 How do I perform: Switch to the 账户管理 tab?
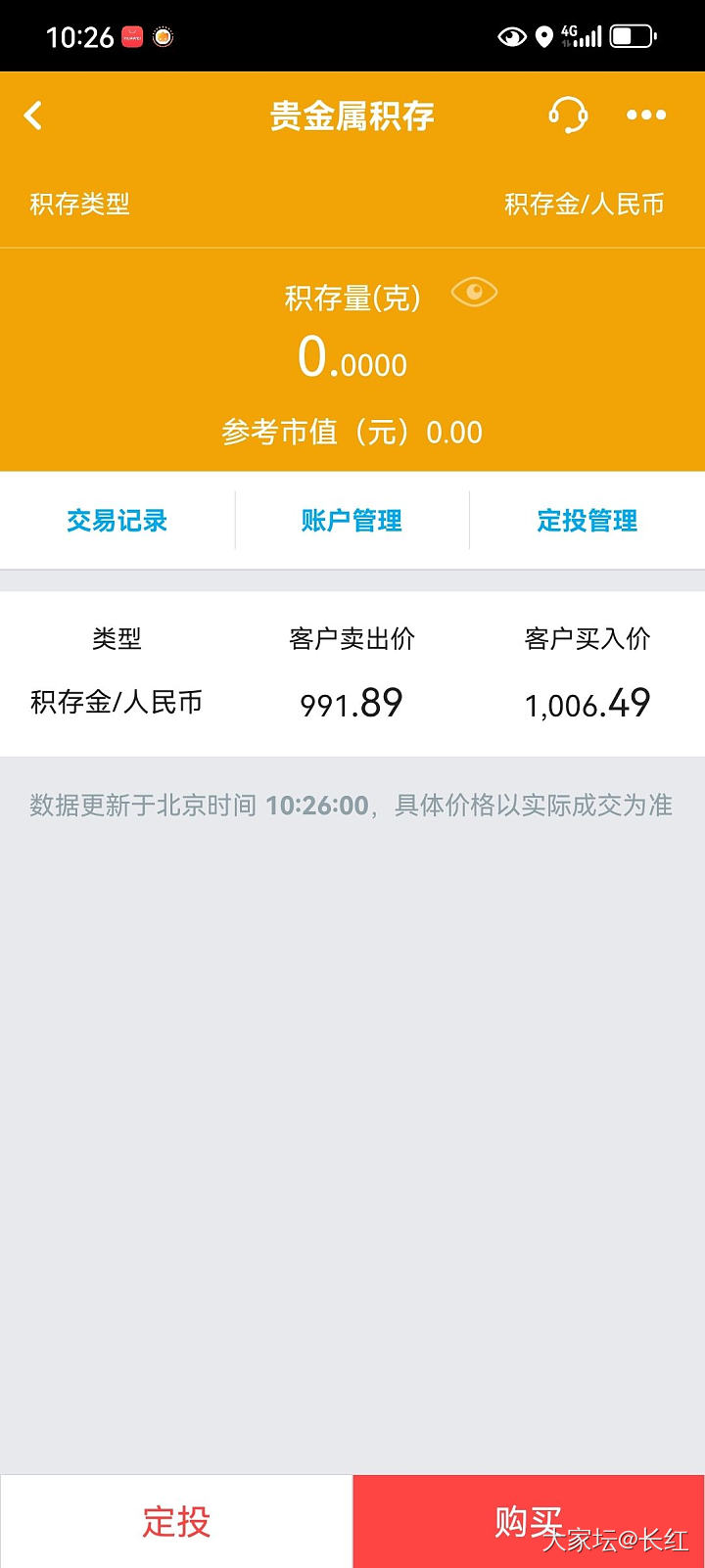tap(352, 521)
